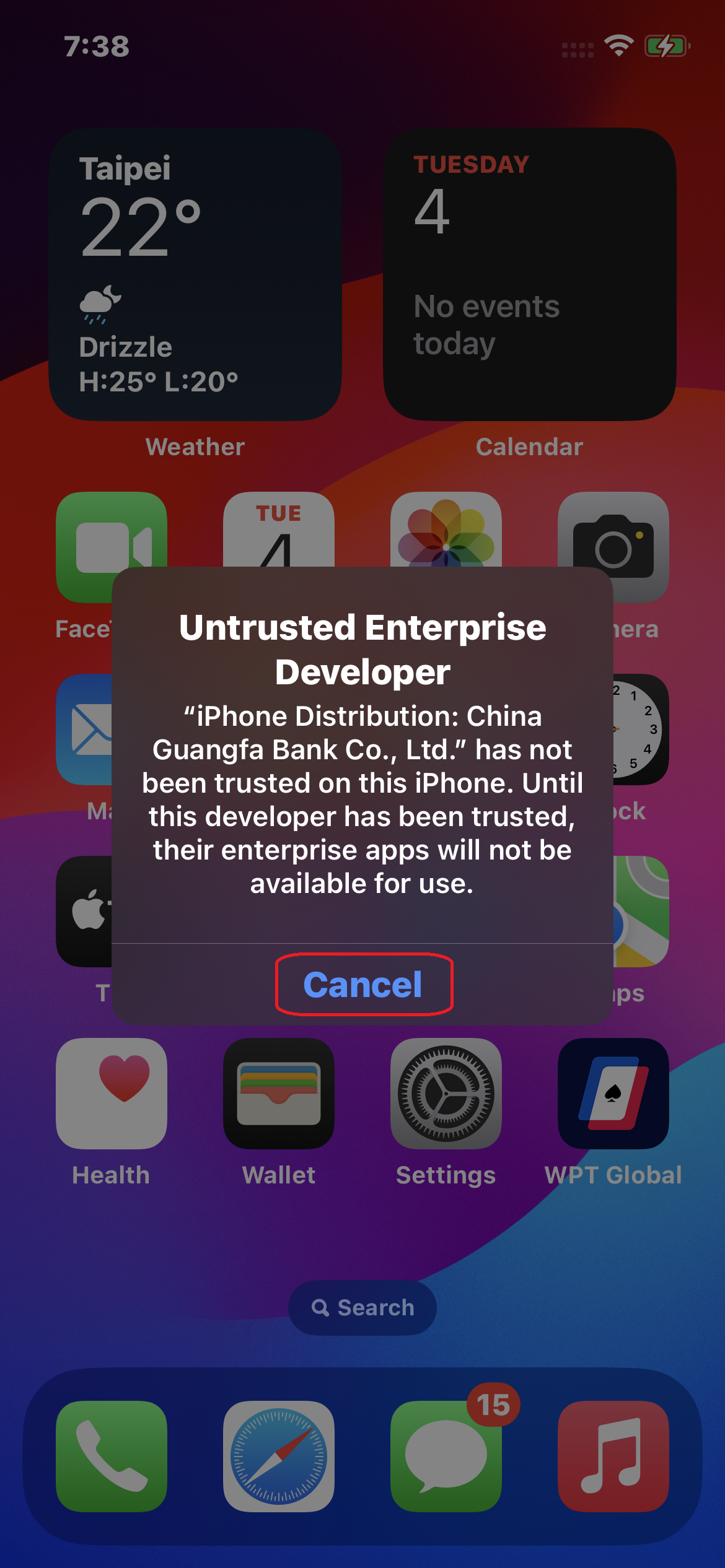Launch Safari from the dock
The image size is (725, 1568).
(279, 1456)
